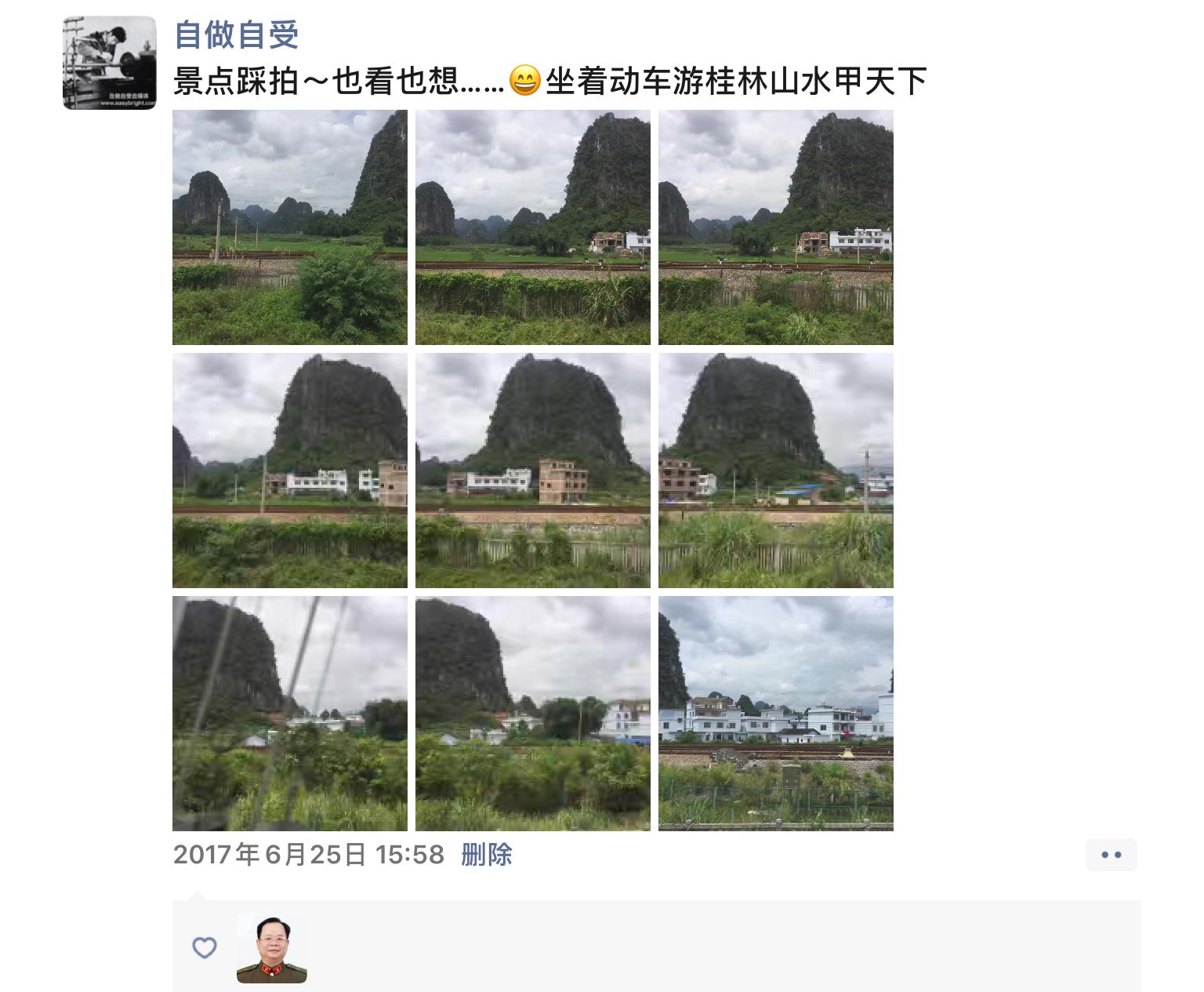Open the two-dot like/comment menu

pyautogui.click(x=1111, y=855)
